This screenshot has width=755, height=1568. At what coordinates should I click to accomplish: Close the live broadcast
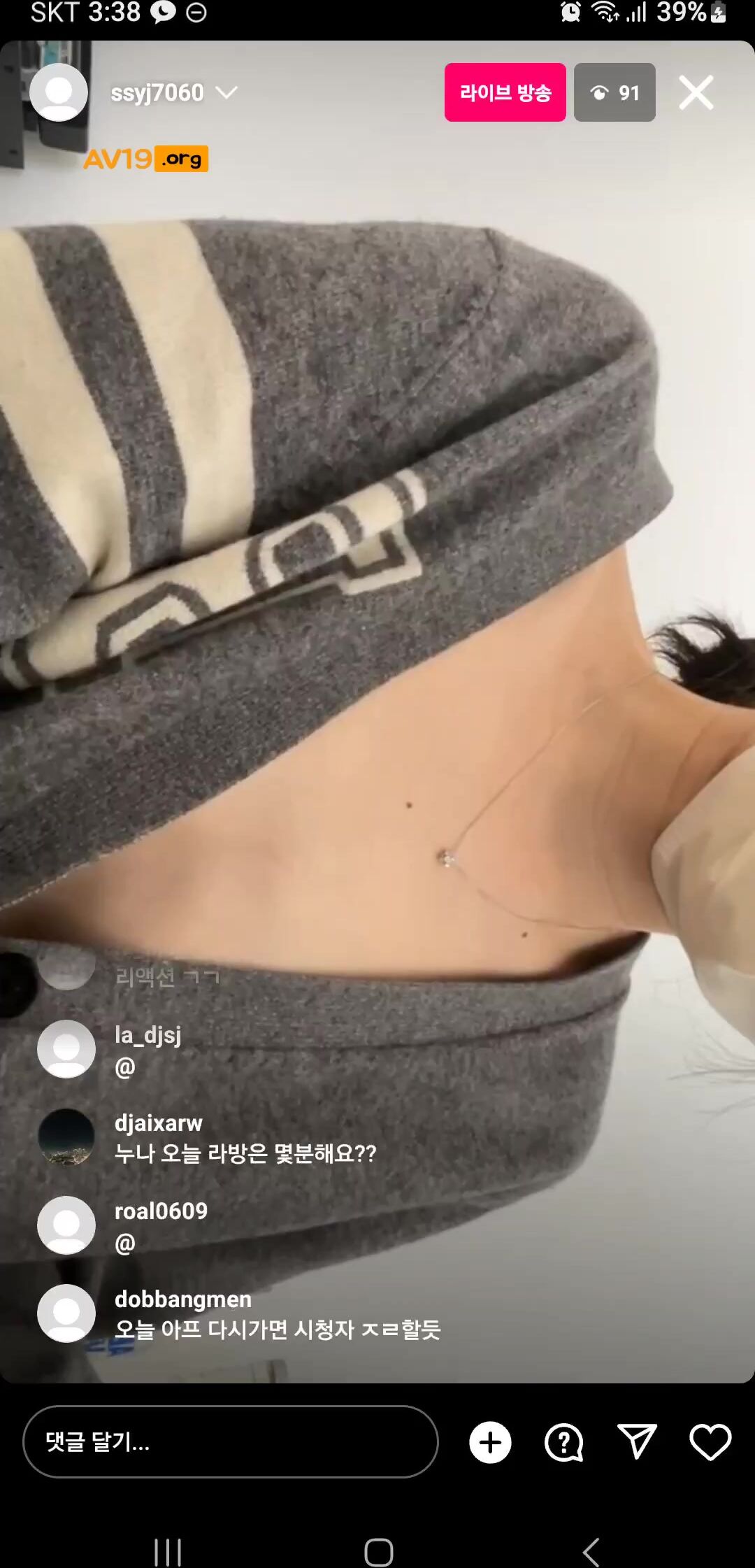coord(696,92)
